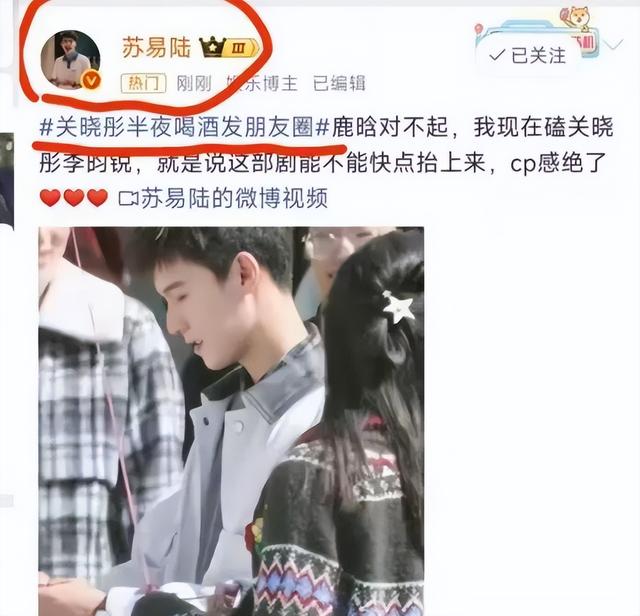The height and width of the screenshot is (616, 640).
Task: Open 苏易陆's profile avatar
Action: tap(69, 60)
